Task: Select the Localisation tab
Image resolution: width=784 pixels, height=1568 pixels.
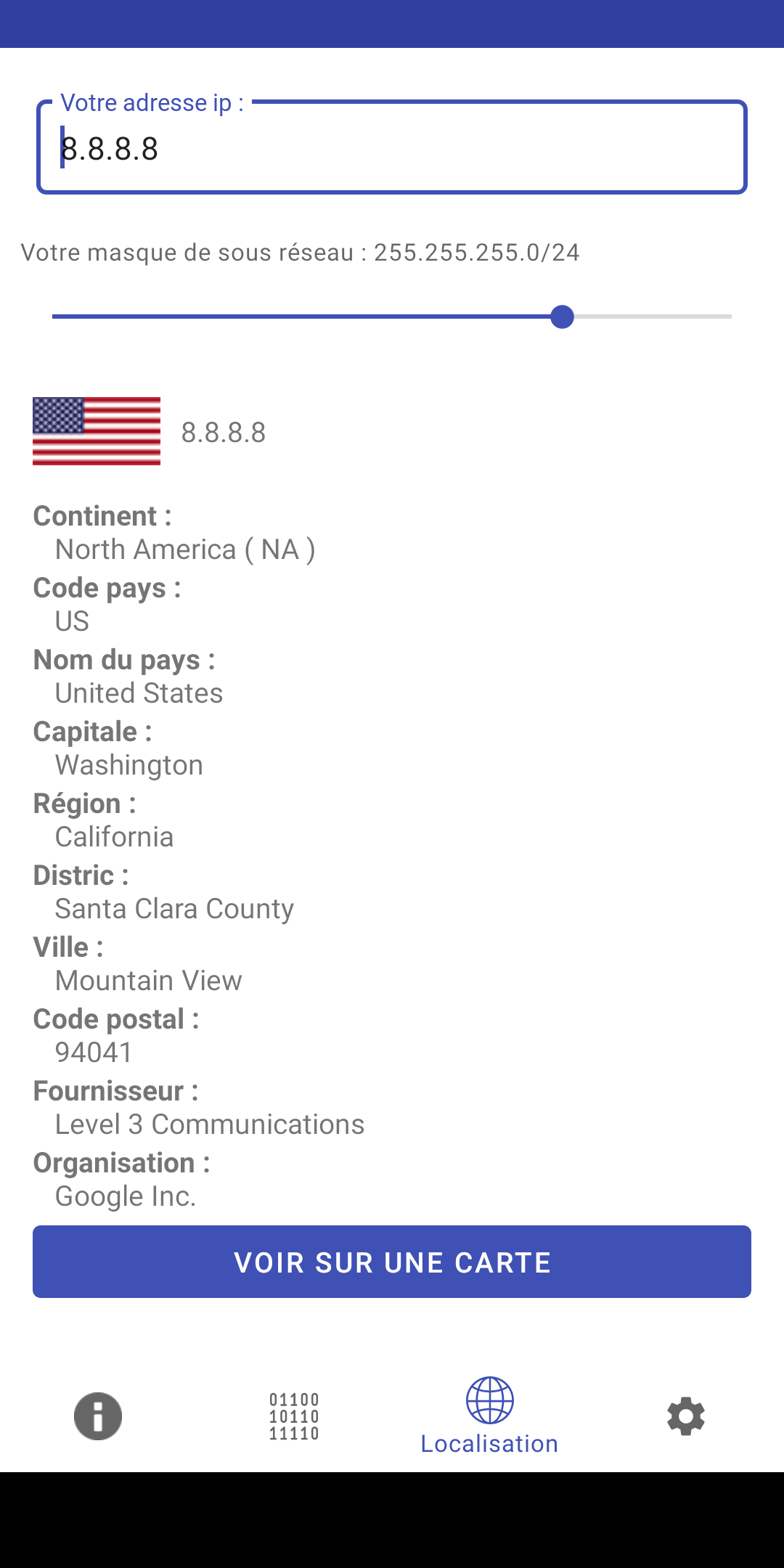Action: click(490, 1416)
